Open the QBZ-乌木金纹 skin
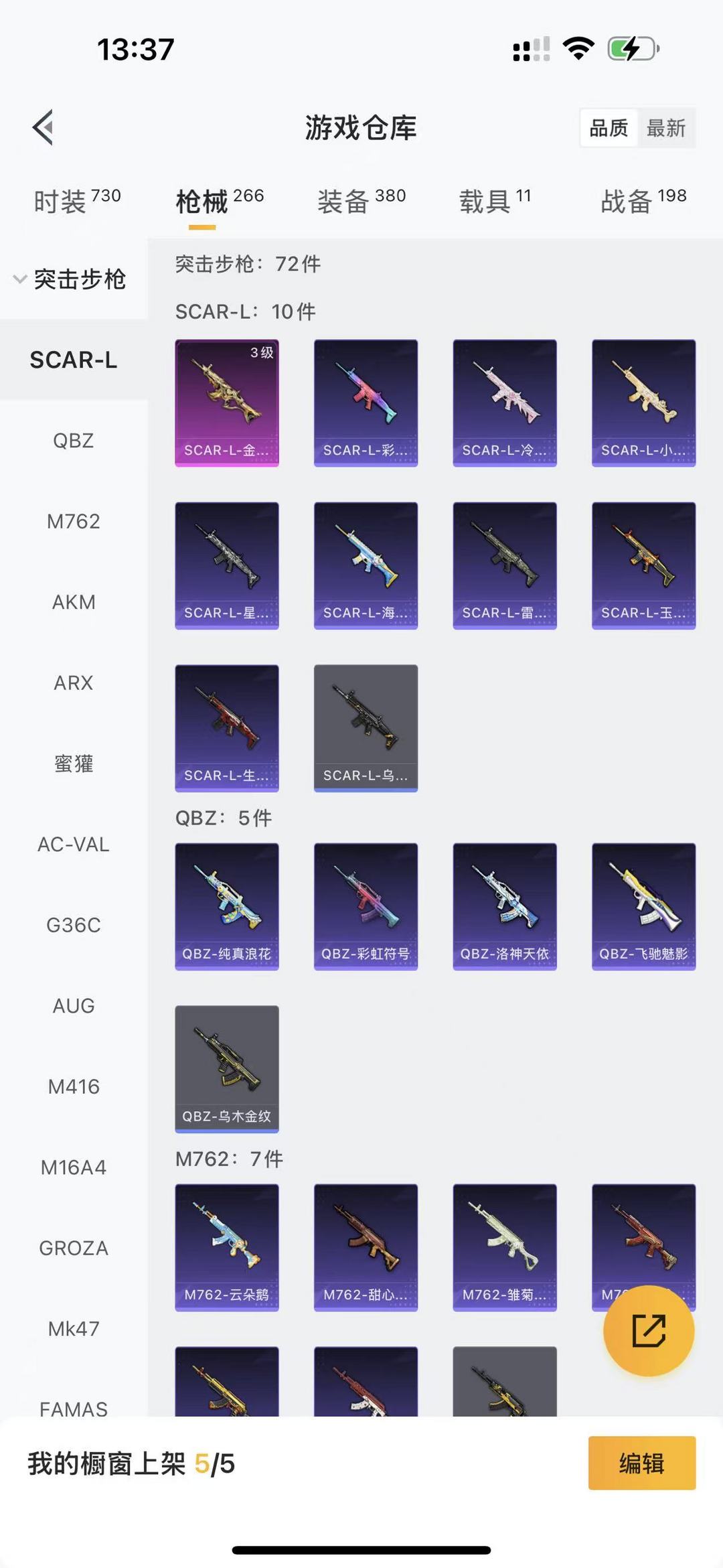Screen dimensions: 723x1568 pyautogui.click(x=227, y=1068)
